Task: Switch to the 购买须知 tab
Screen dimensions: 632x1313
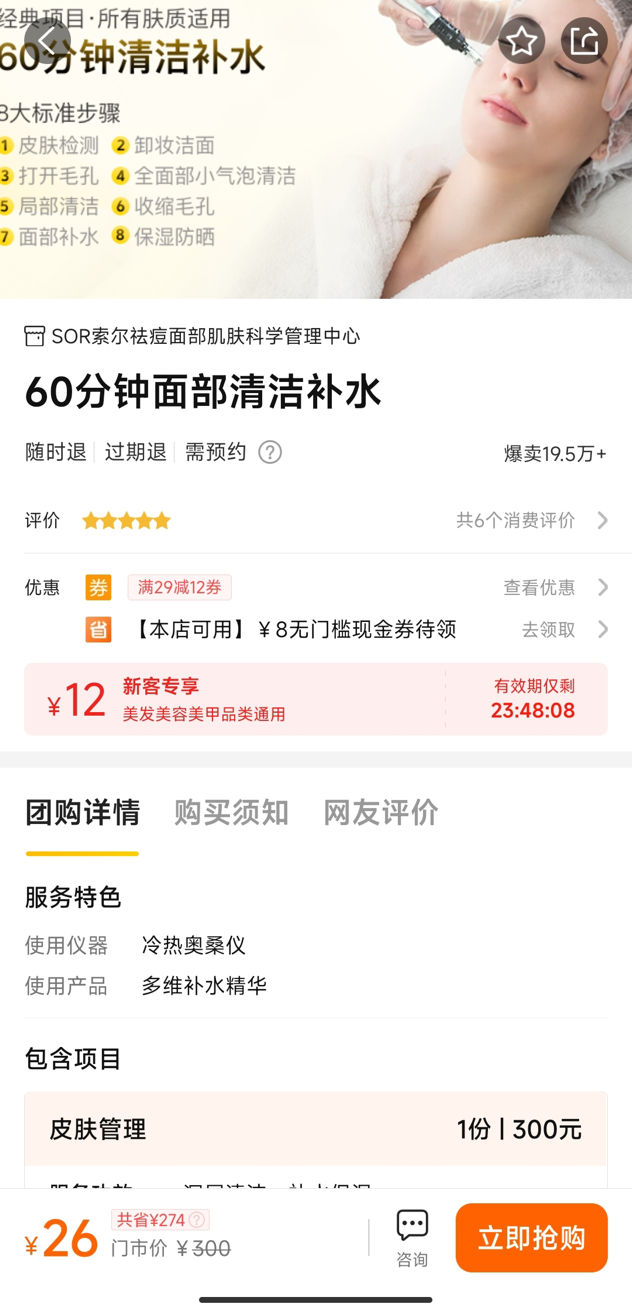Action: pos(231,812)
